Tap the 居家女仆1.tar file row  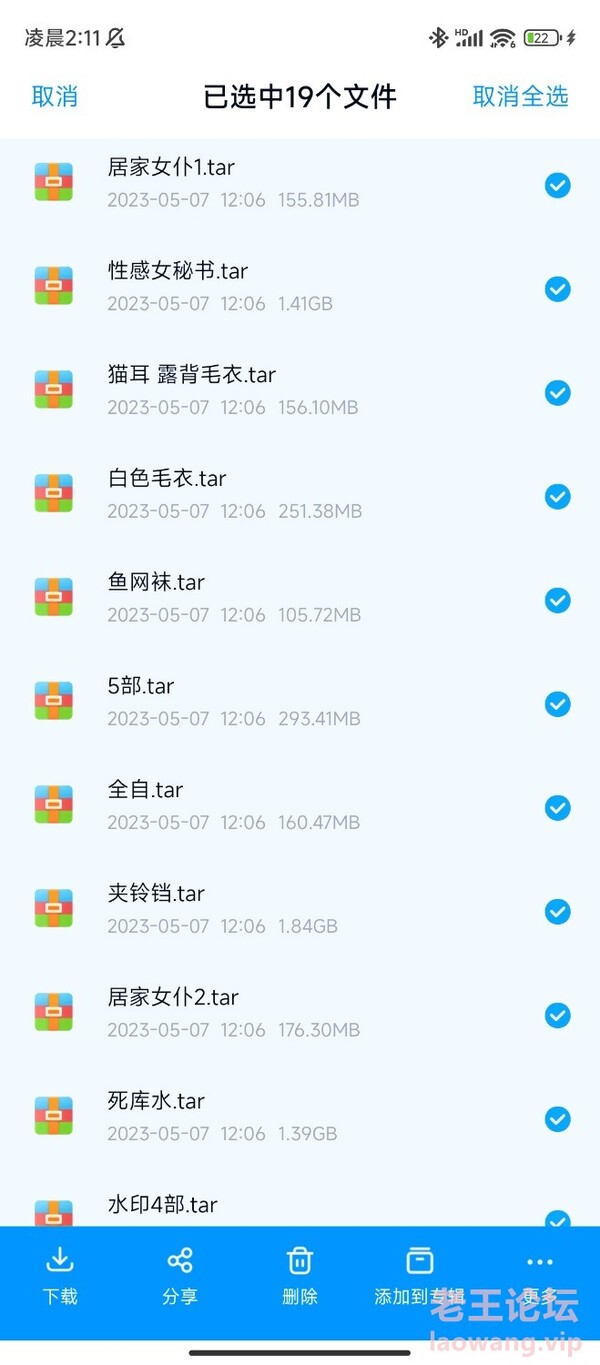[300, 185]
